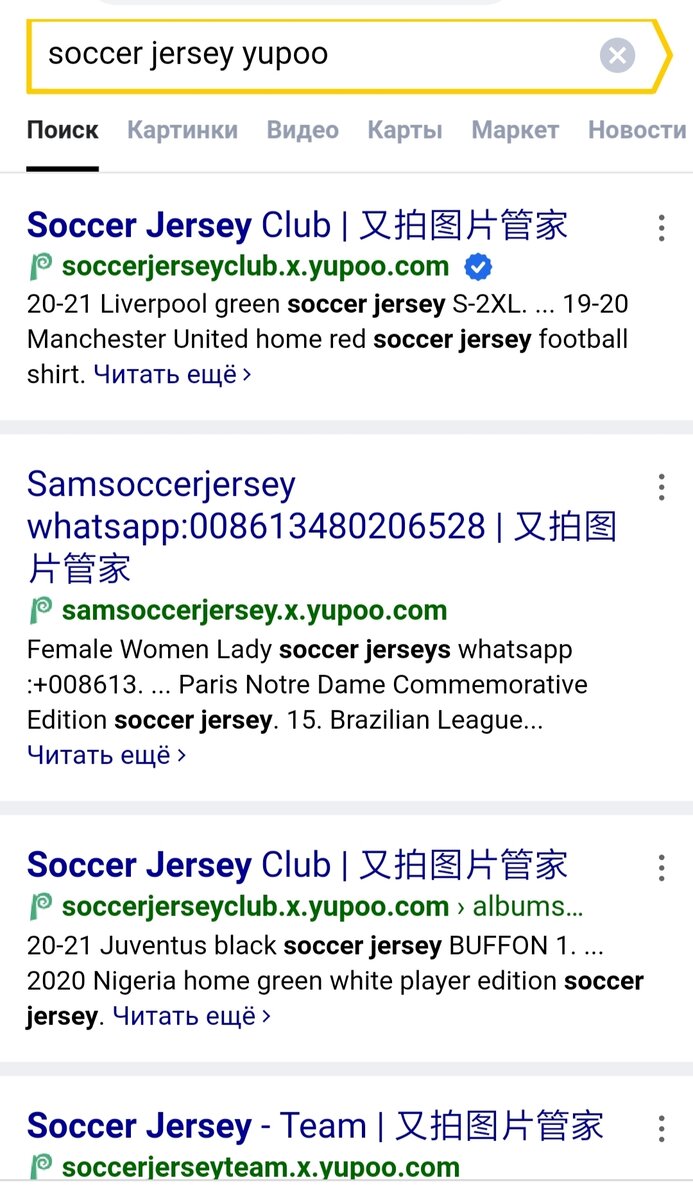
Task: Visit the samsoccerjersey.x.yupoo.com URL
Action: (254, 610)
